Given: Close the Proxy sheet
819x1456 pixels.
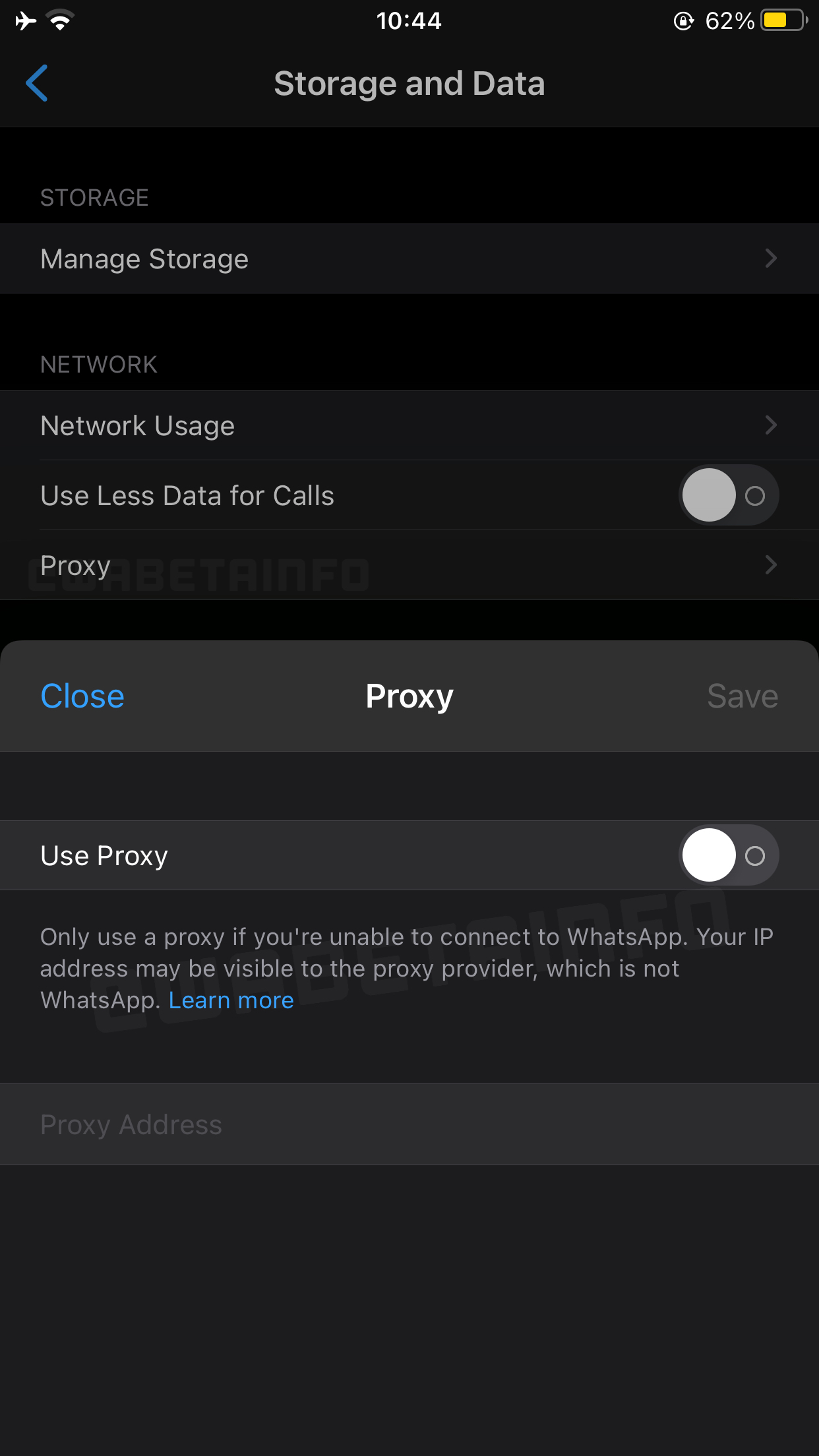Looking at the screenshot, I should pyautogui.click(x=82, y=696).
